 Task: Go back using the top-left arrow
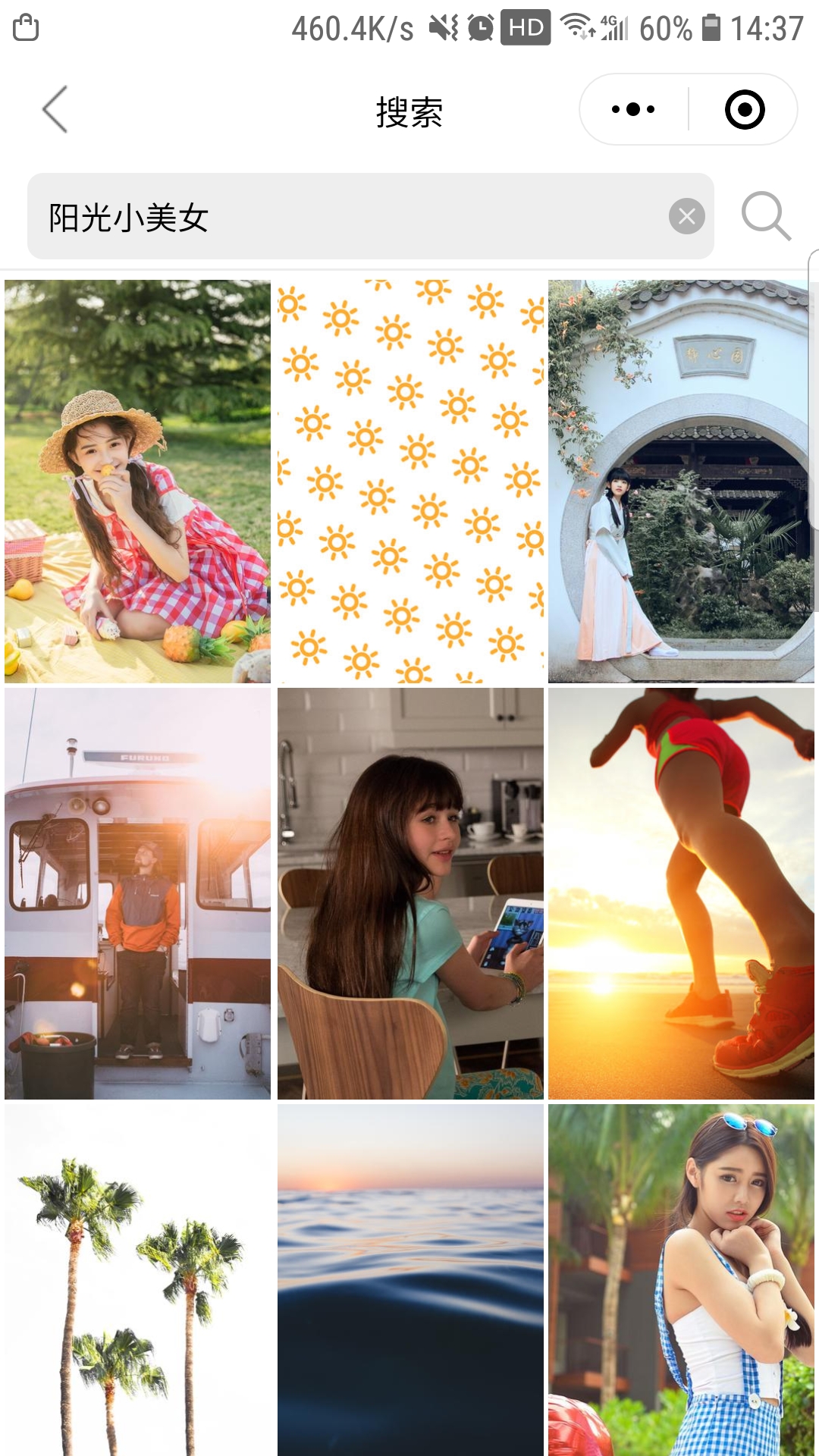point(55,110)
